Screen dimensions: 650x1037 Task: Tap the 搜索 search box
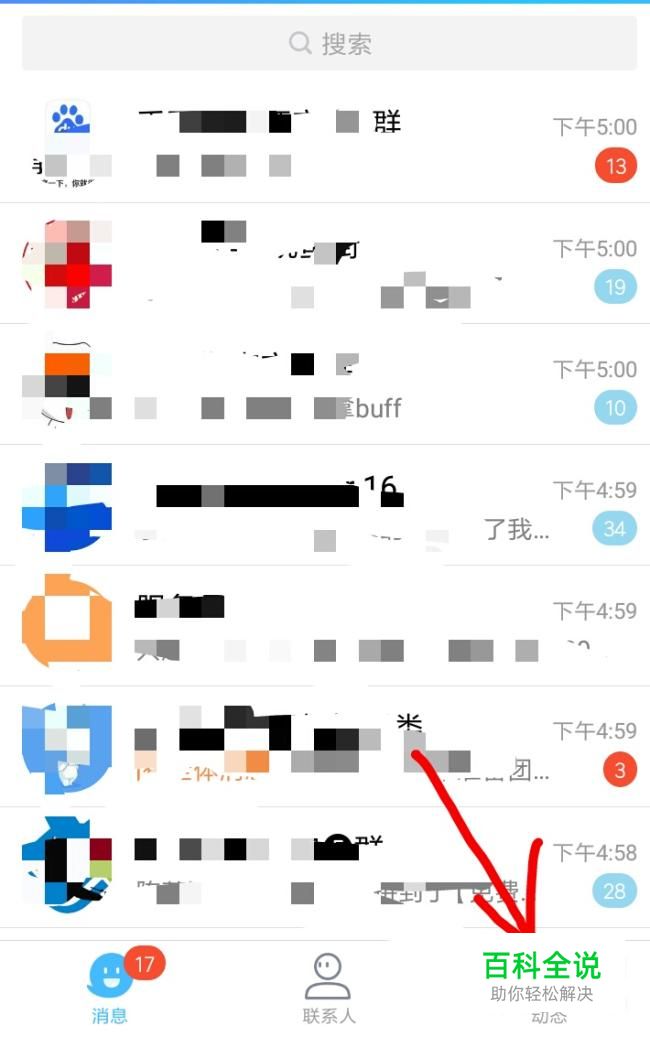click(x=329, y=44)
